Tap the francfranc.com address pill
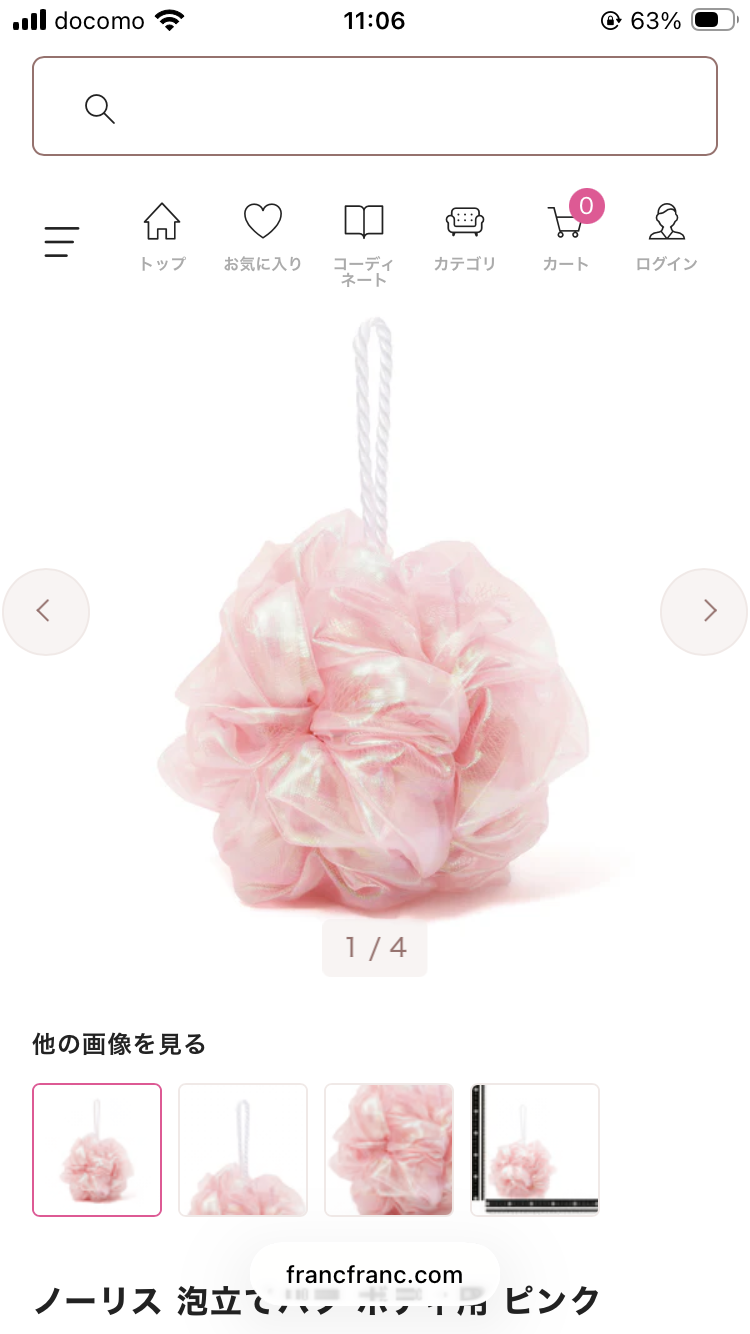 click(x=374, y=1275)
